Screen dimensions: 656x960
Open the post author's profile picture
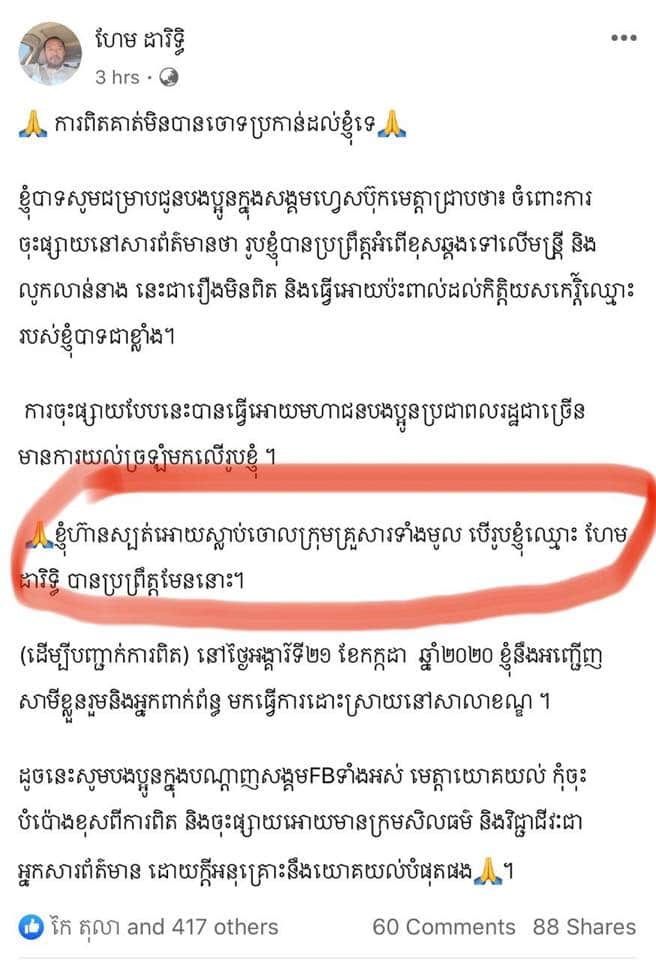click(x=50, y=54)
